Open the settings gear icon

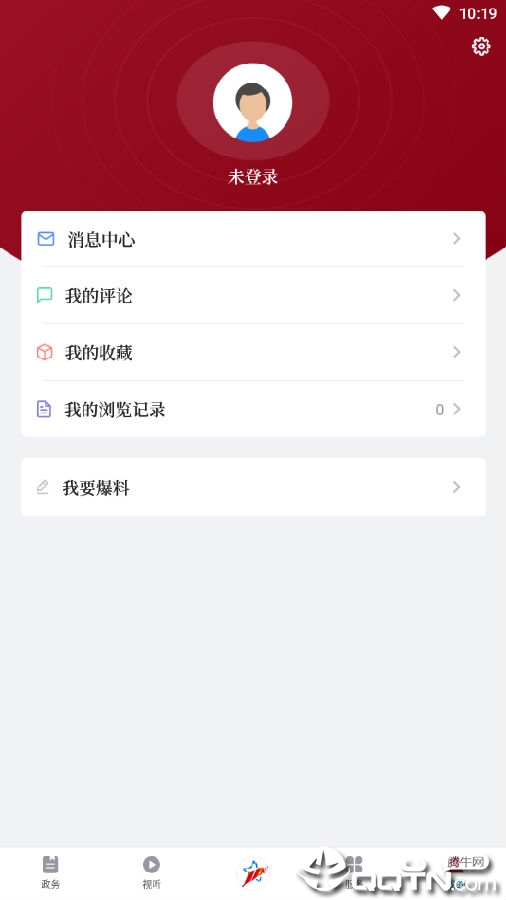click(x=481, y=46)
